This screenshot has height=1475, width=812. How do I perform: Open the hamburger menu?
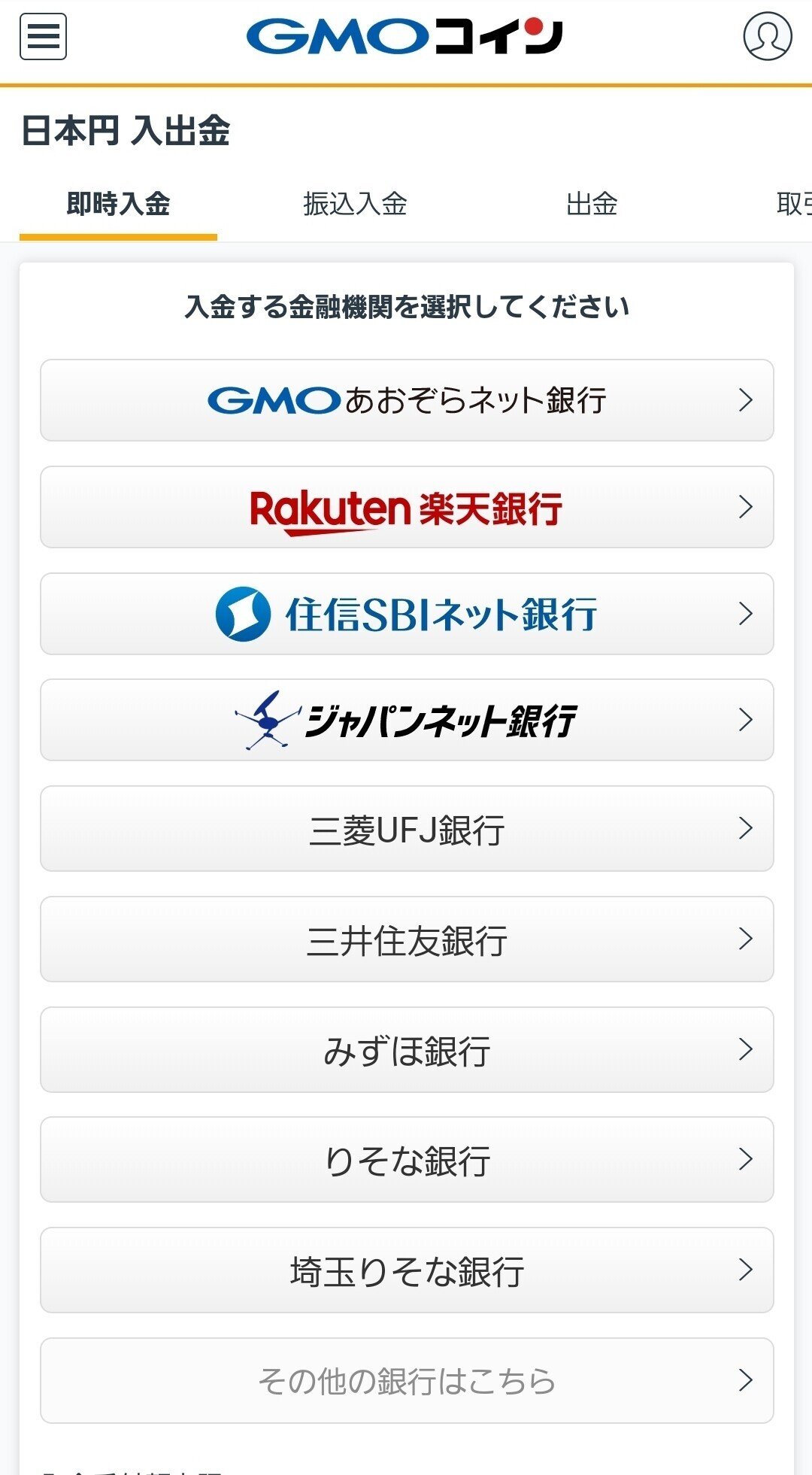point(43,36)
